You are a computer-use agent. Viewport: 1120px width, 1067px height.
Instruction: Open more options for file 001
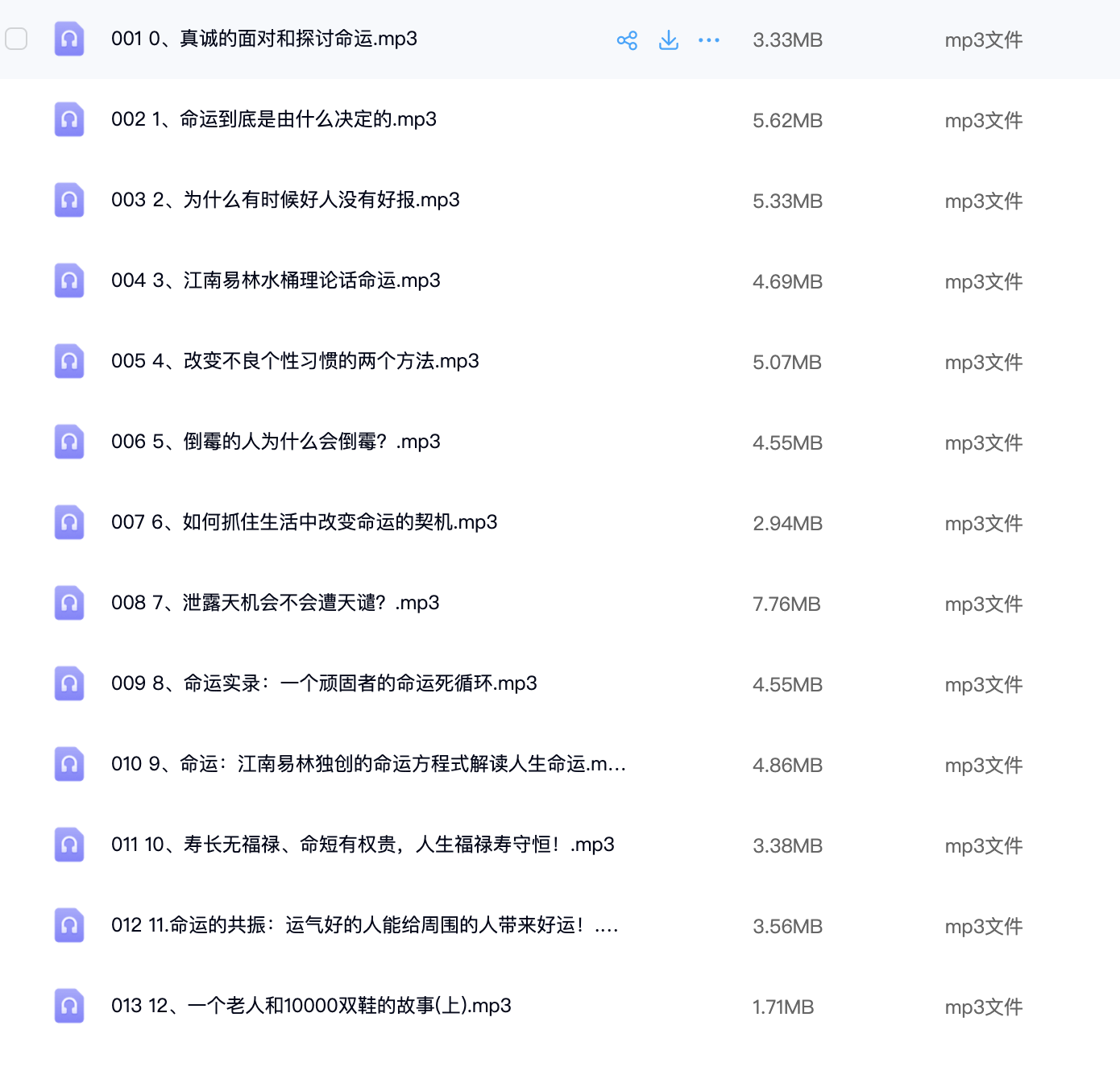click(709, 40)
